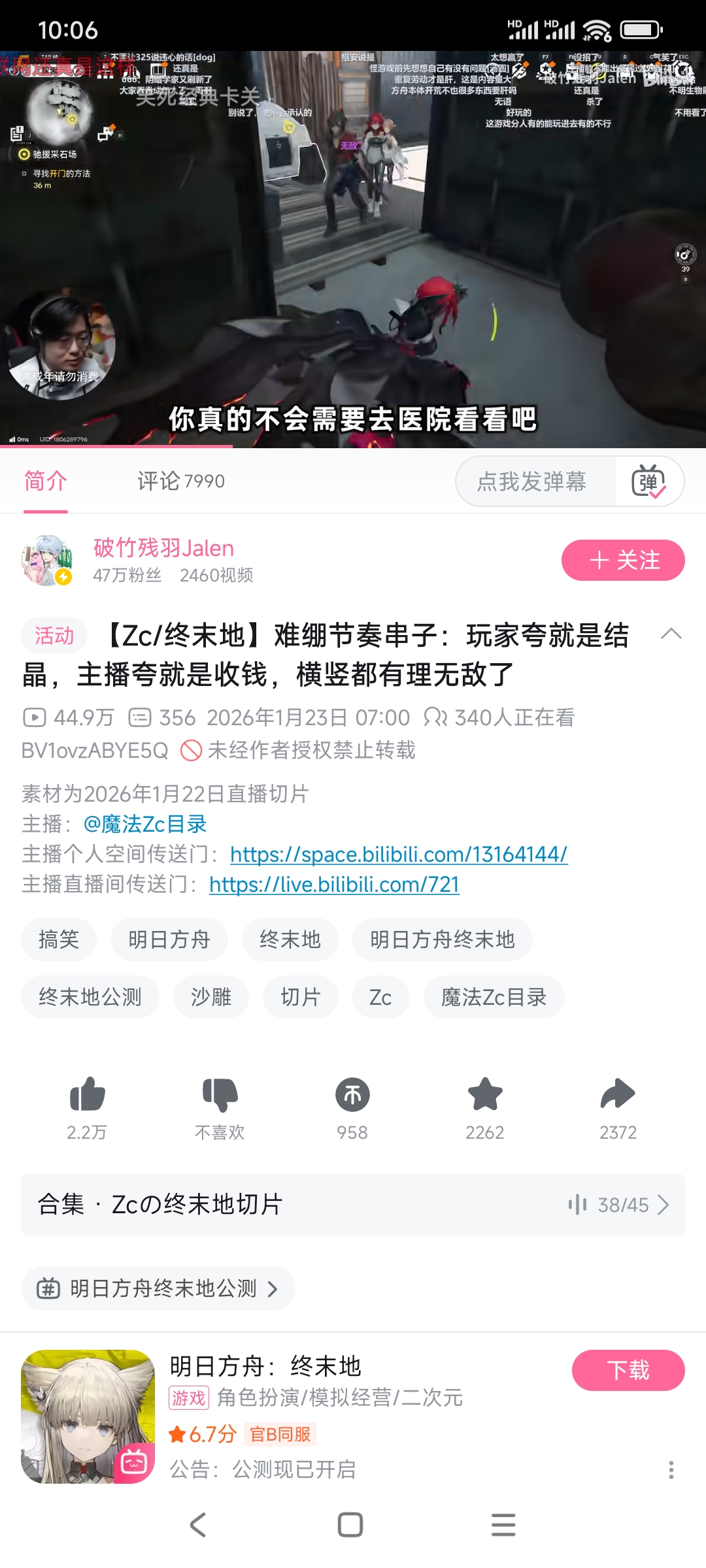
Task: Follow 破竹残羽Jalen with 关注 button
Action: [622, 560]
